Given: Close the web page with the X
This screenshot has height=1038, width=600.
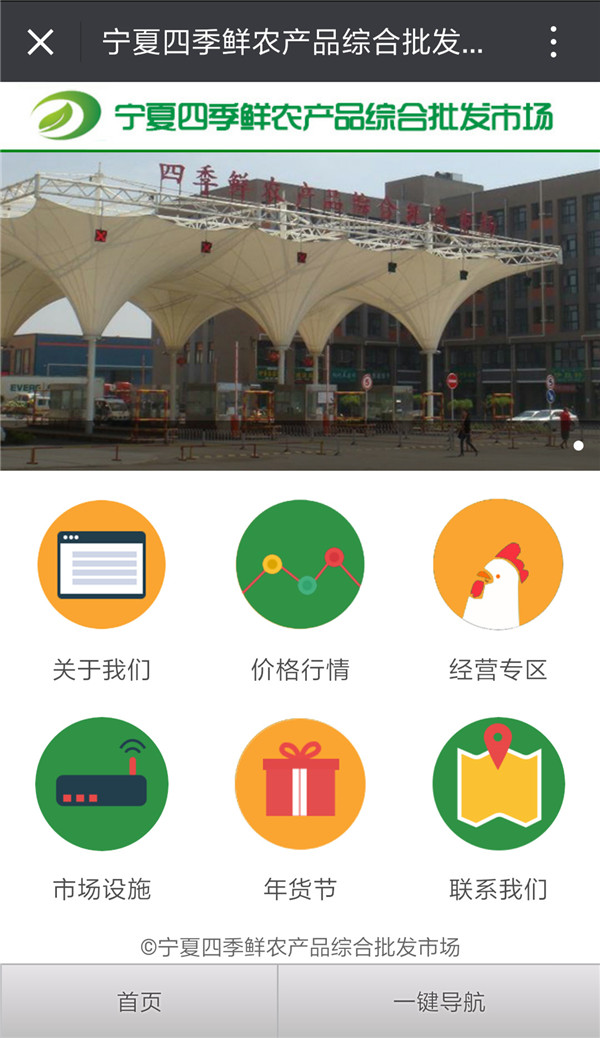Looking at the screenshot, I should (x=40, y=42).
